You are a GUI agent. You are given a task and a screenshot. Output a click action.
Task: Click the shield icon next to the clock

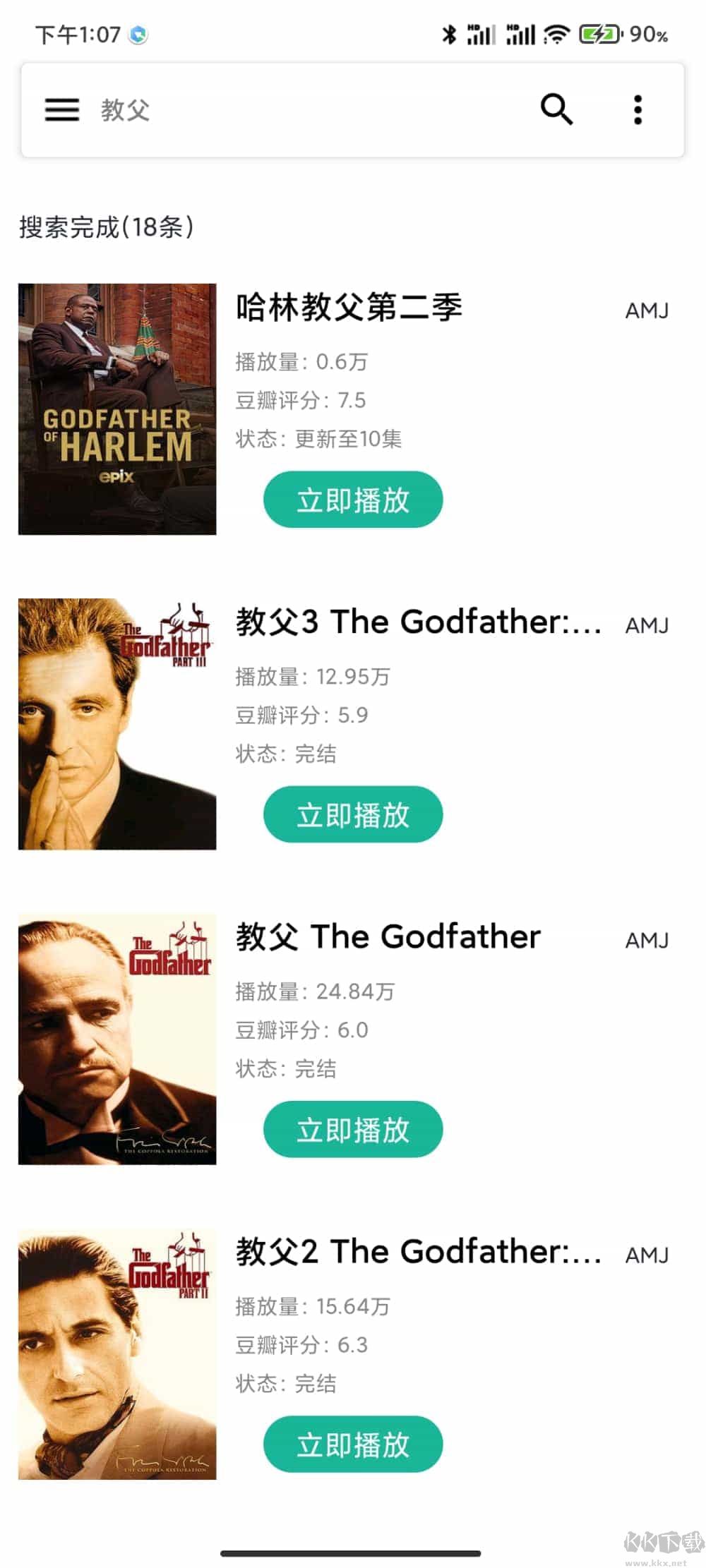tap(139, 34)
